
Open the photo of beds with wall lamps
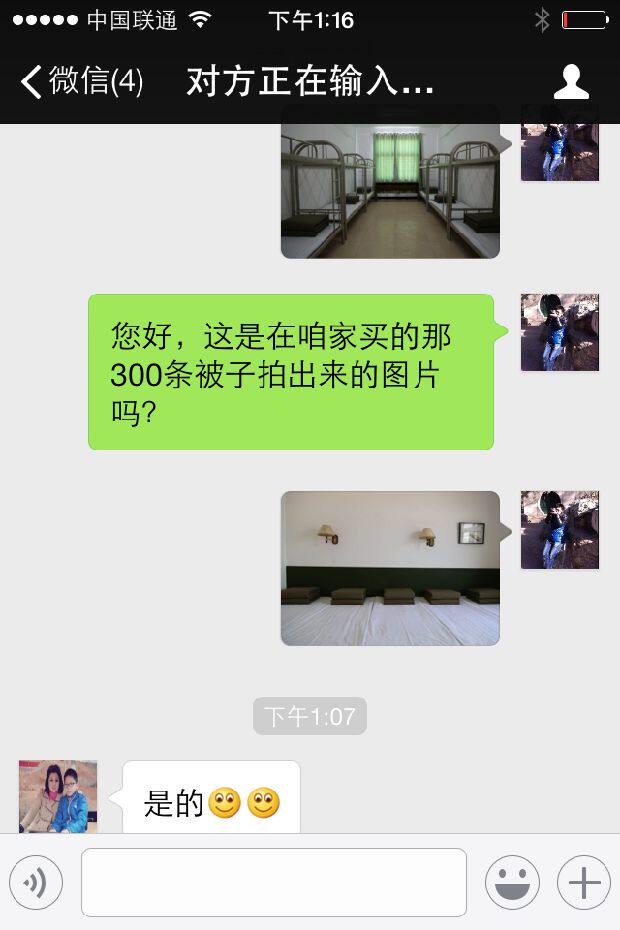390,567
